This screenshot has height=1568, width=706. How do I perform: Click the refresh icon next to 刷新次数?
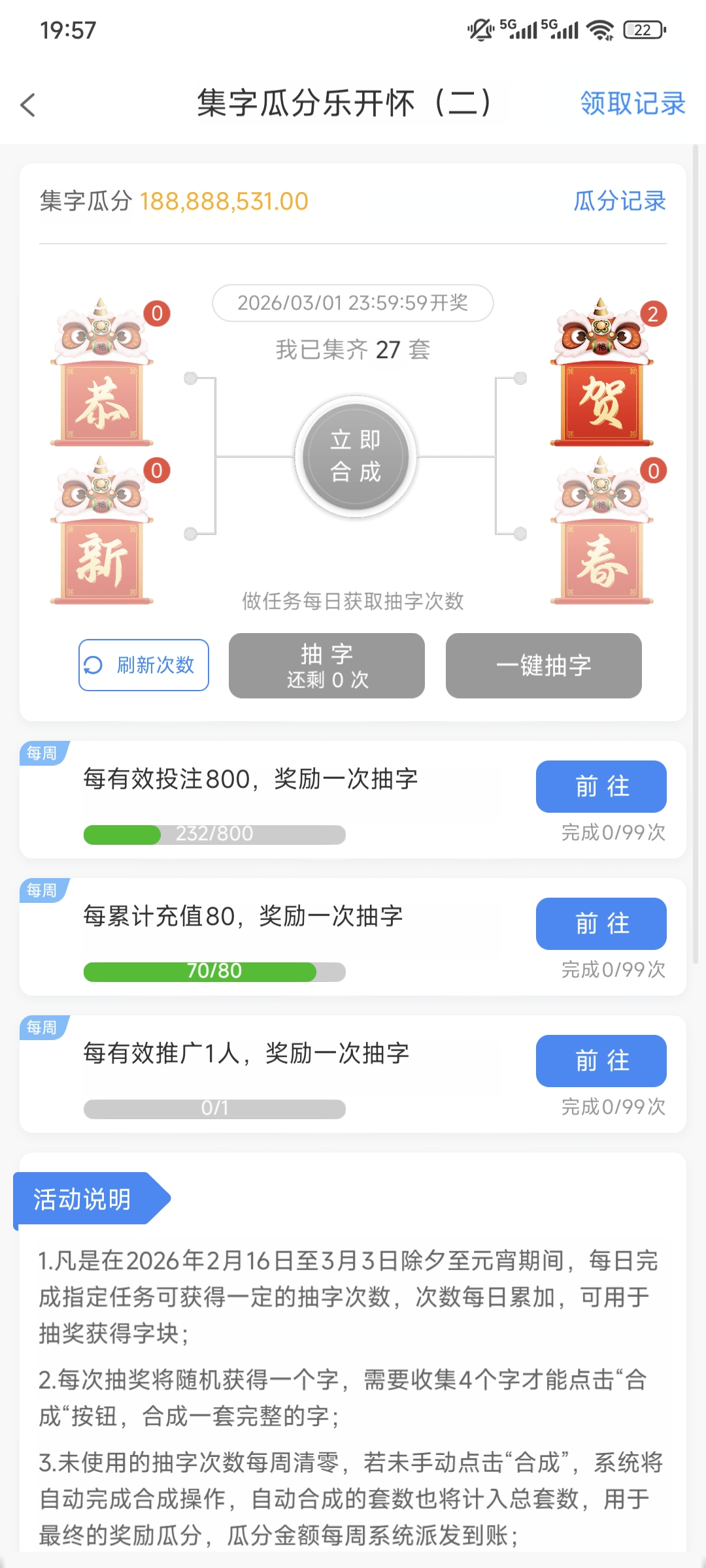point(92,665)
